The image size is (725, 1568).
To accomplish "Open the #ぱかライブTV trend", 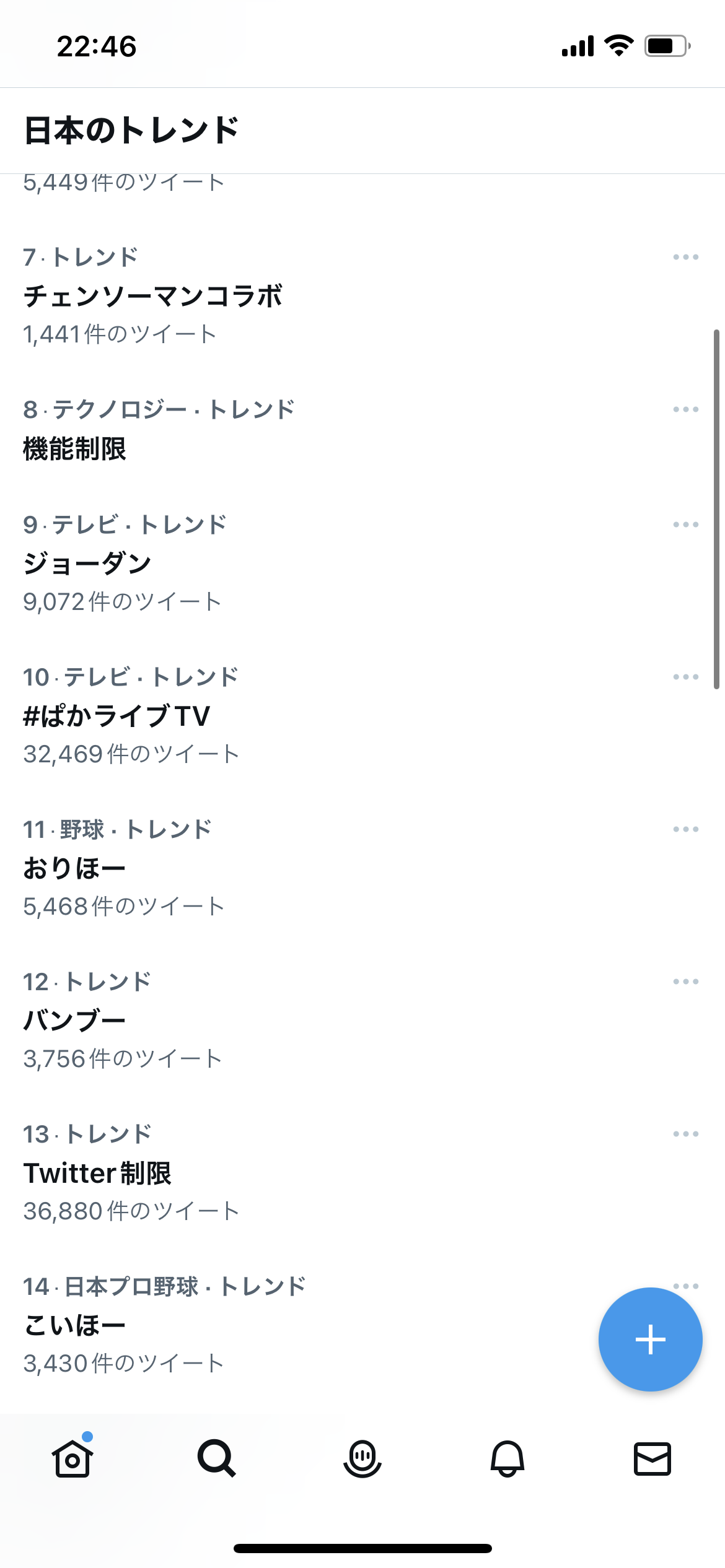I will [116, 716].
